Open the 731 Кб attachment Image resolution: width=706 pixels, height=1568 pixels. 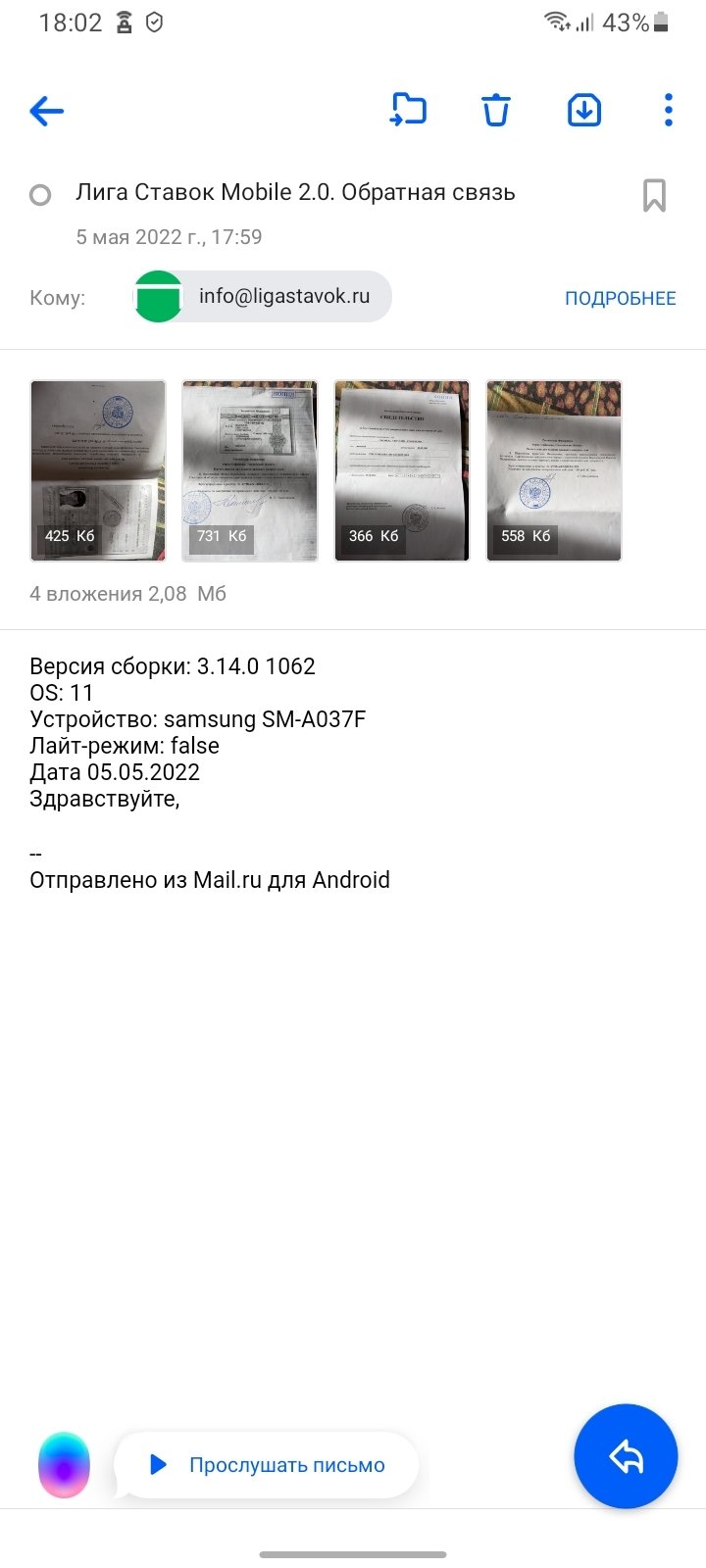(x=250, y=470)
